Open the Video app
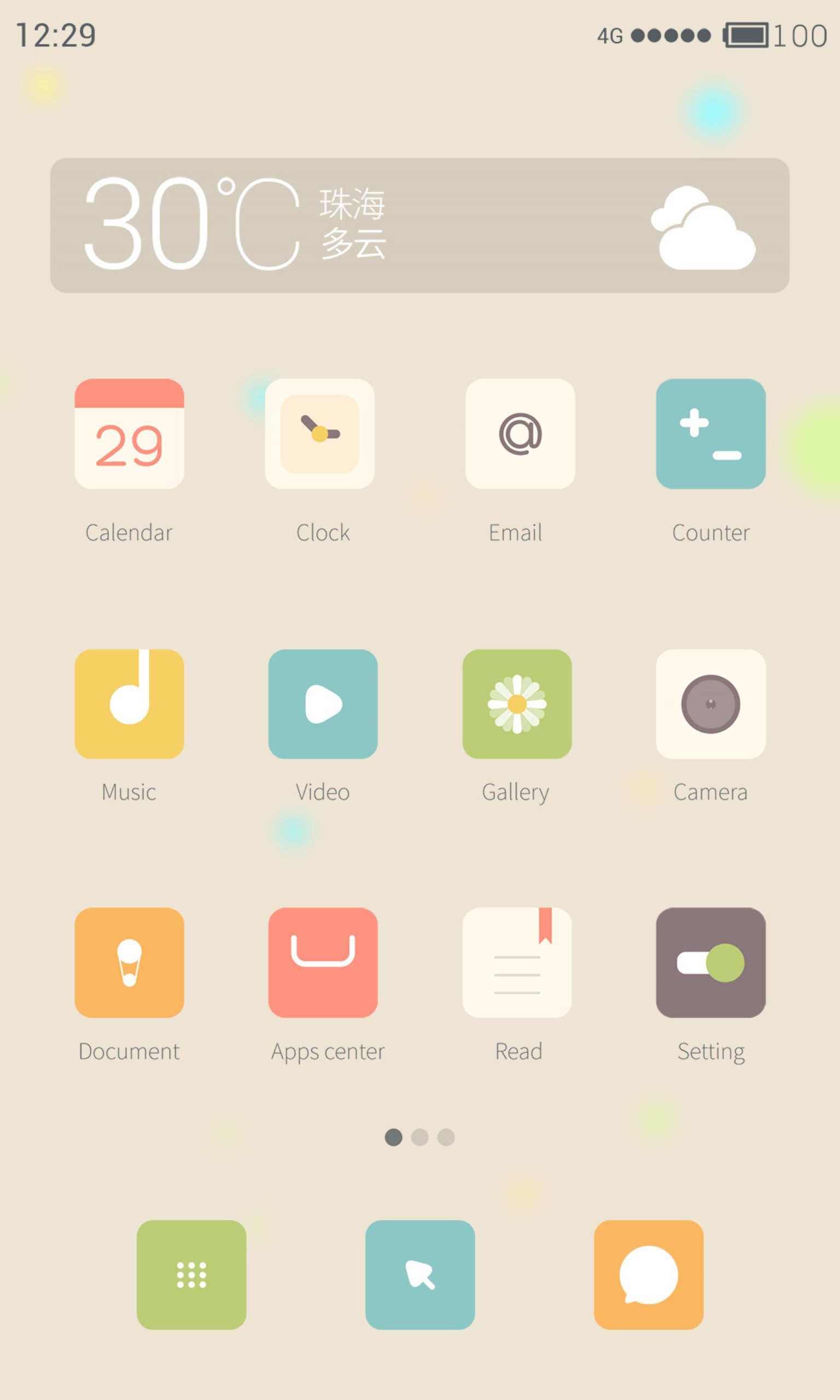Image resolution: width=840 pixels, height=1400 pixels. pos(323,704)
